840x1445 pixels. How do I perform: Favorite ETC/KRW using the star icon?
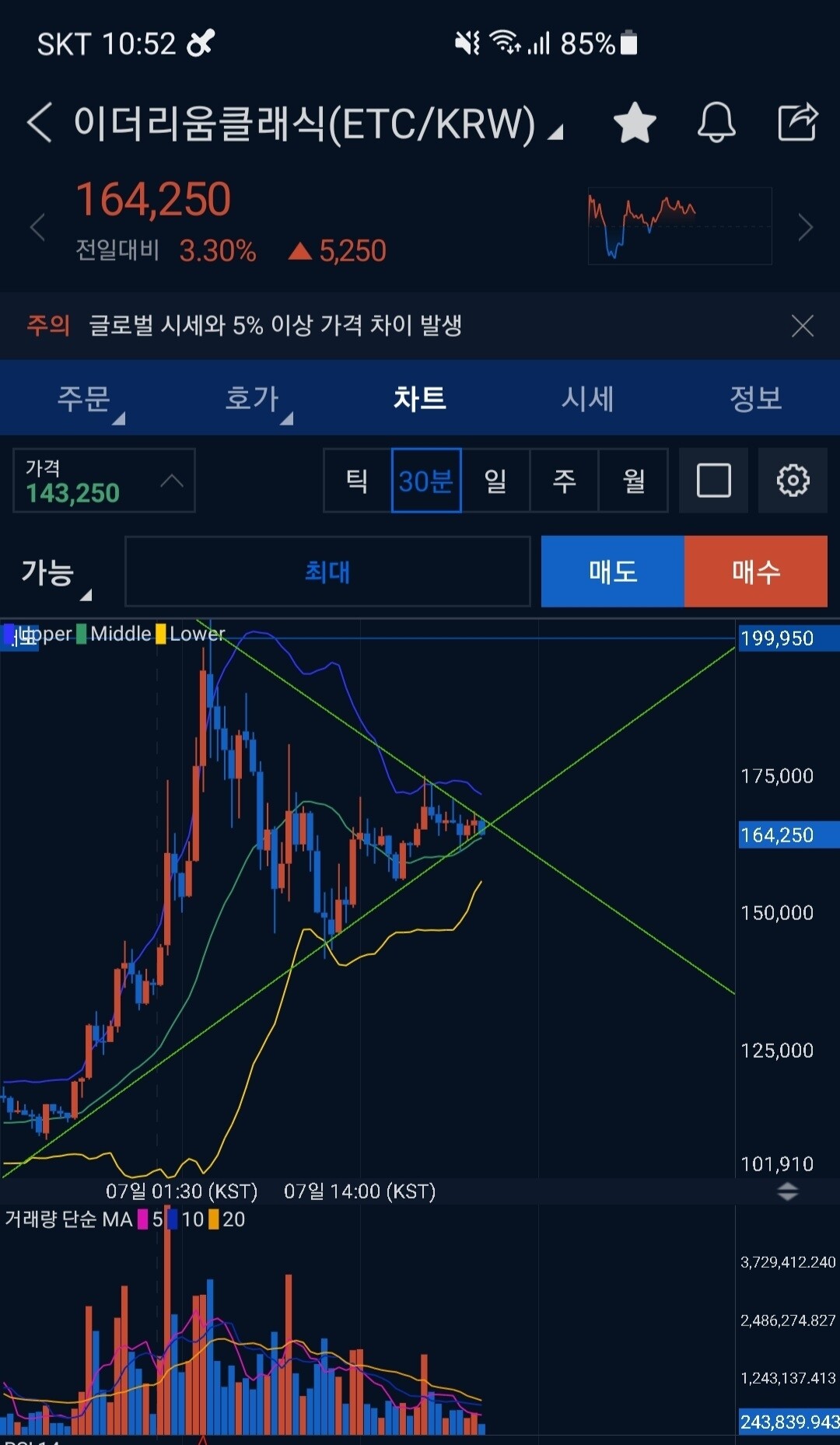[634, 123]
